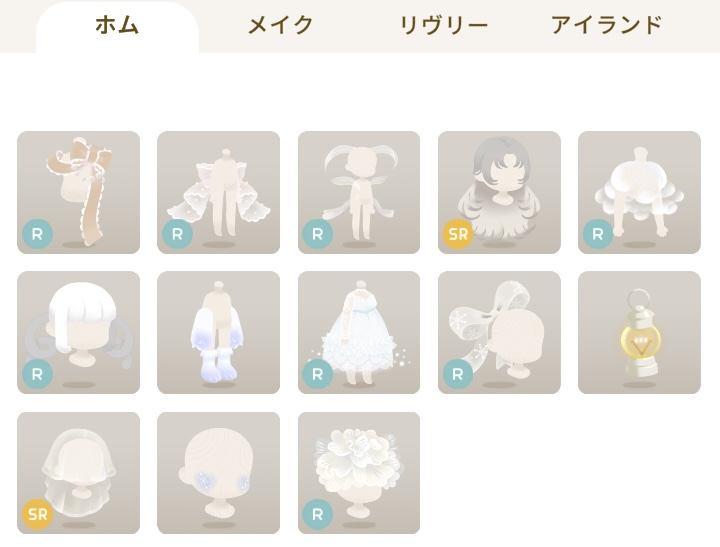Image resolution: width=720 pixels, height=547 pixels.
Task: Select the white and blue fluffy boots
Action: [218, 332]
